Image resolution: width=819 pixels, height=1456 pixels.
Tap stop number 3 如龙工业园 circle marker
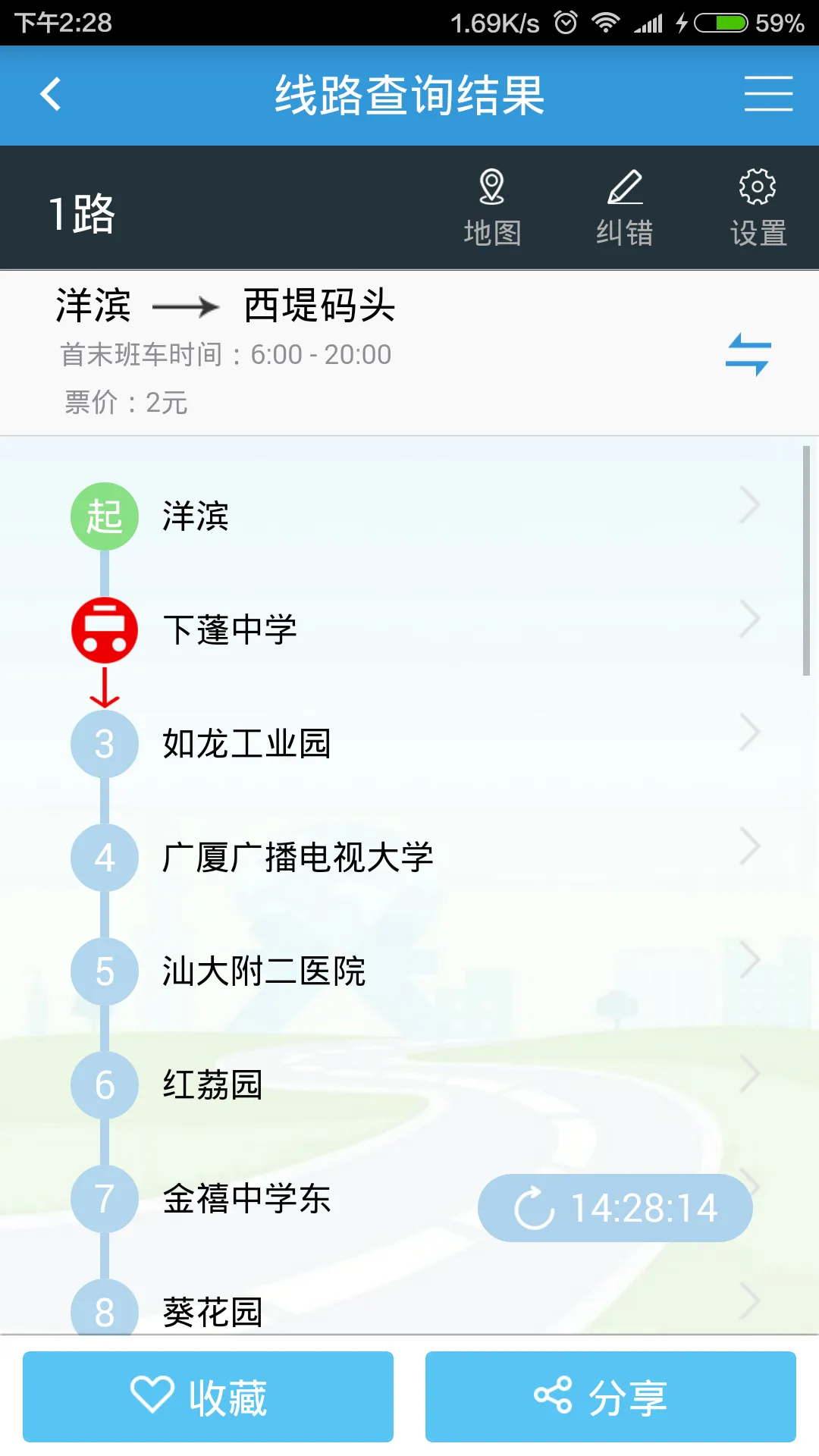[x=104, y=744]
